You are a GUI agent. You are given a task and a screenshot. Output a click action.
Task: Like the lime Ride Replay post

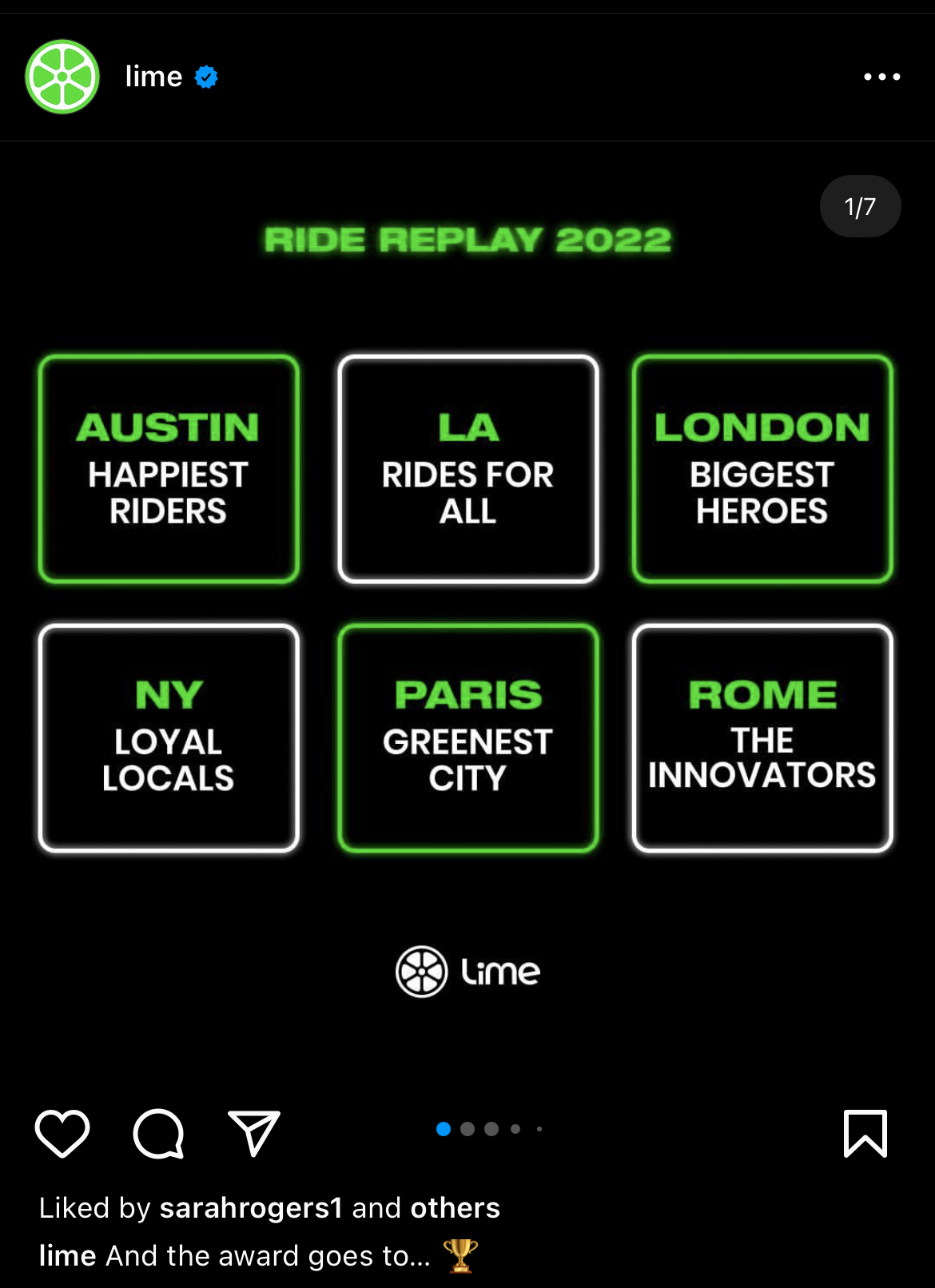62,1133
